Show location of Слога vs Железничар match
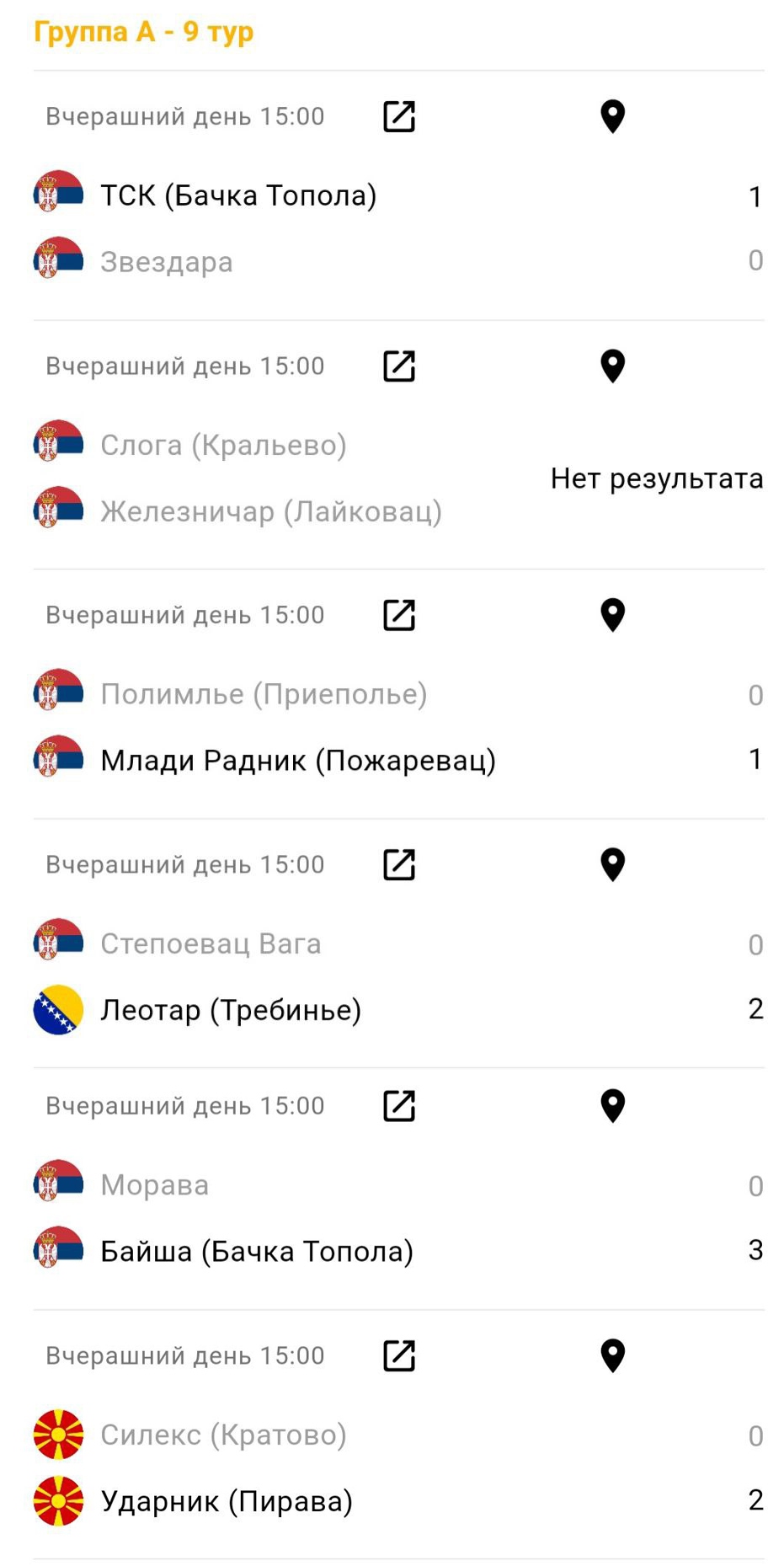This screenshot has height=1566, width=784. click(x=612, y=366)
